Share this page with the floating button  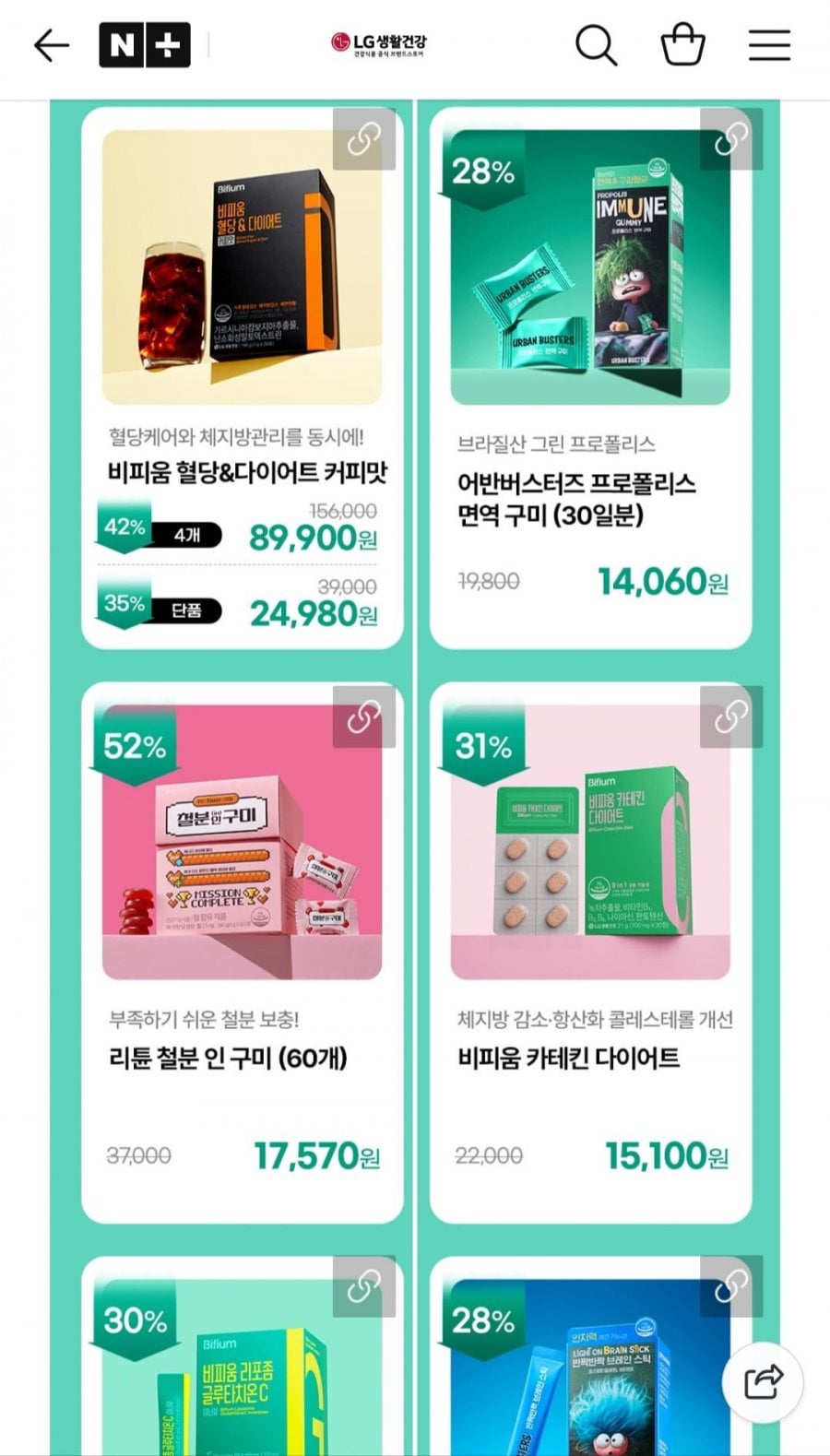pyautogui.click(x=763, y=1382)
